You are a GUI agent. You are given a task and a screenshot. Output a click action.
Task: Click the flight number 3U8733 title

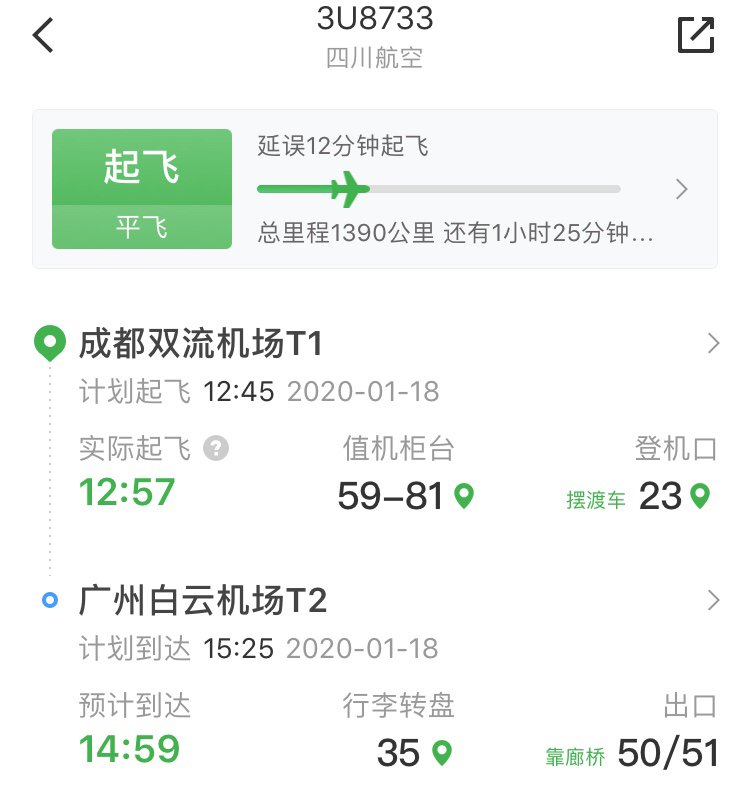coord(375,17)
